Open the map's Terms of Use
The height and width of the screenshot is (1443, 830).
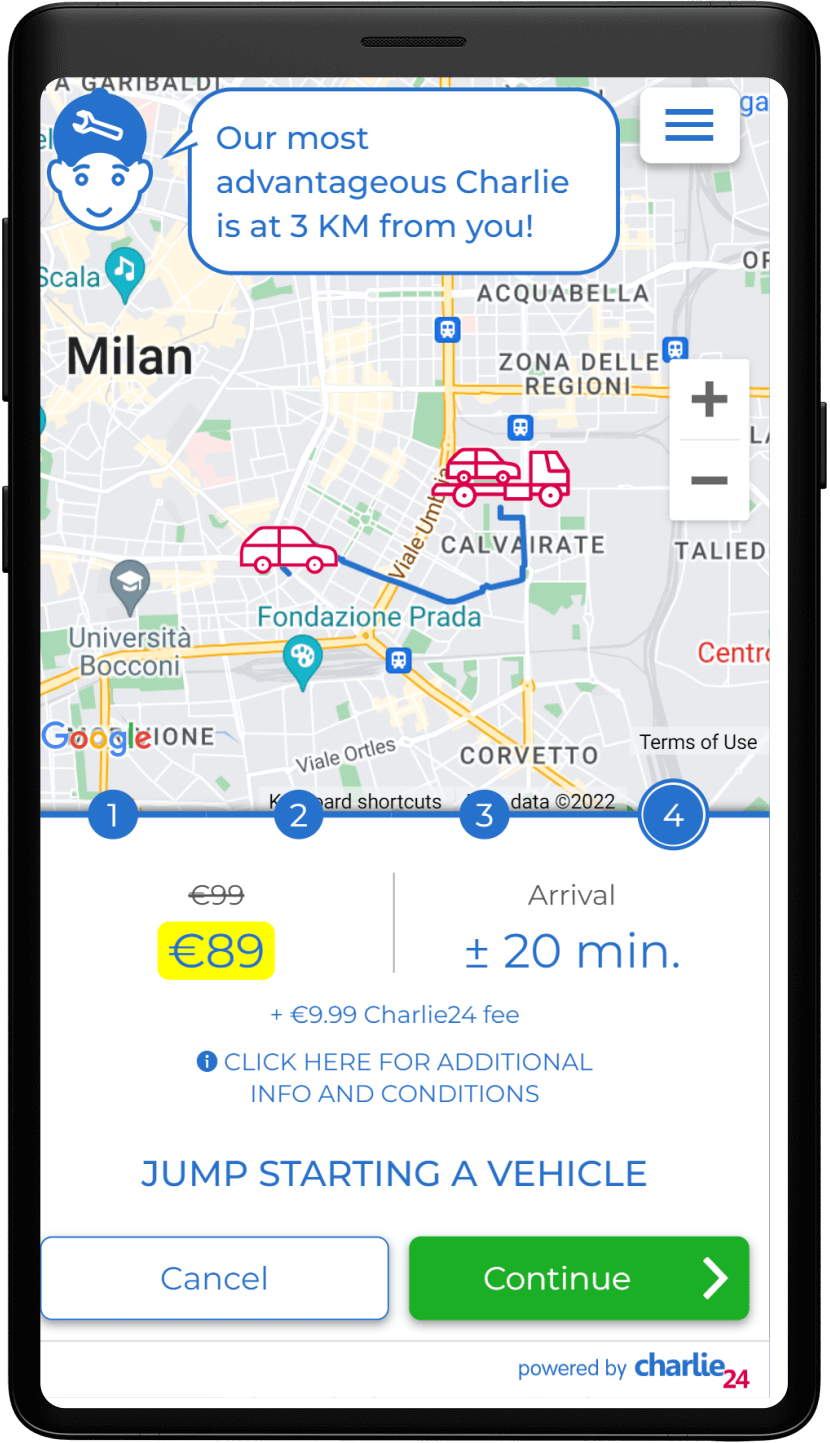[x=698, y=742]
